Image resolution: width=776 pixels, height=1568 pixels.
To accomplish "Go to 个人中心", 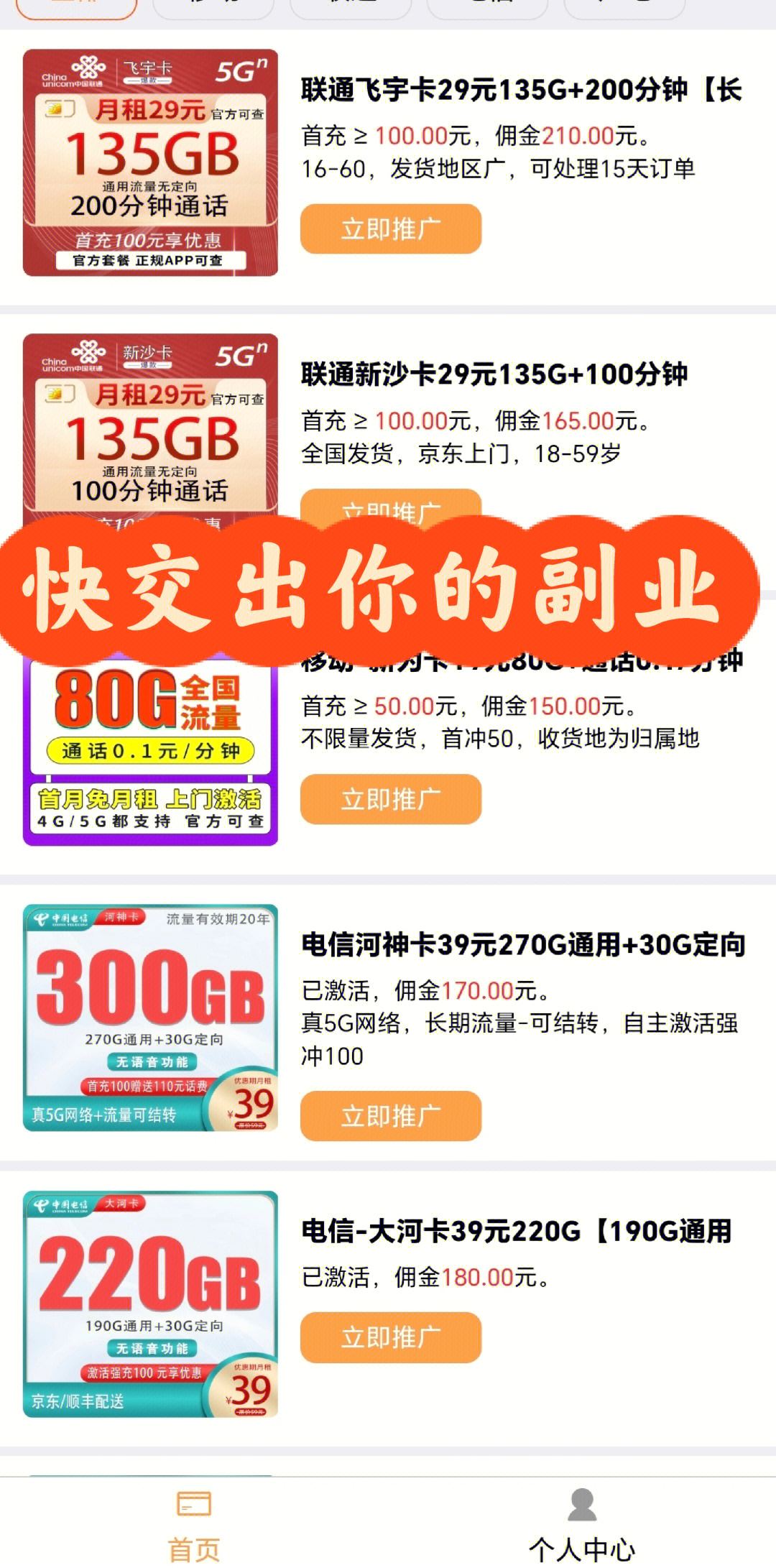I will point(581,1523).
